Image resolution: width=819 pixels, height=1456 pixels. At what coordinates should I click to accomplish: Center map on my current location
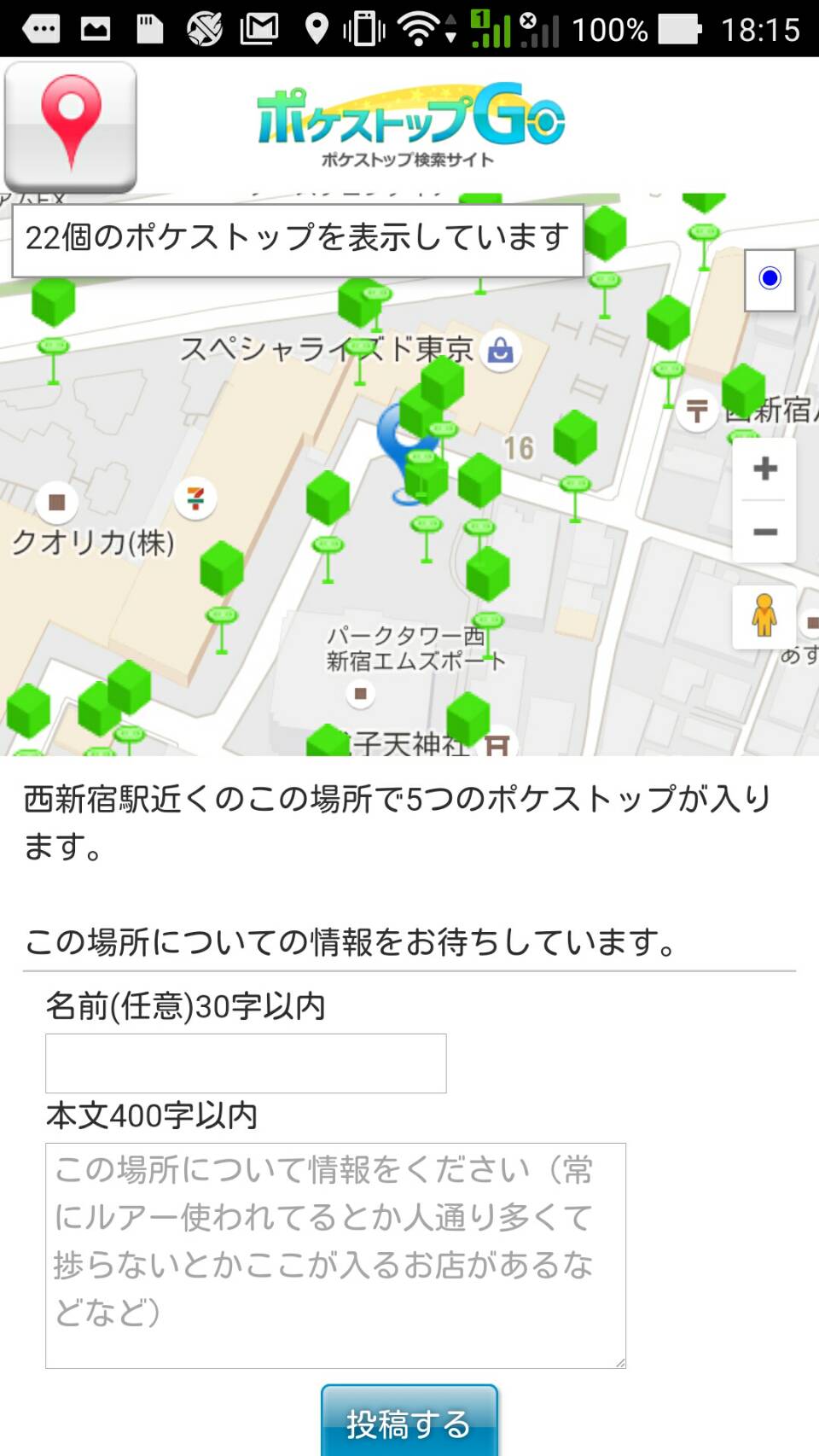(x=770, y=279)
